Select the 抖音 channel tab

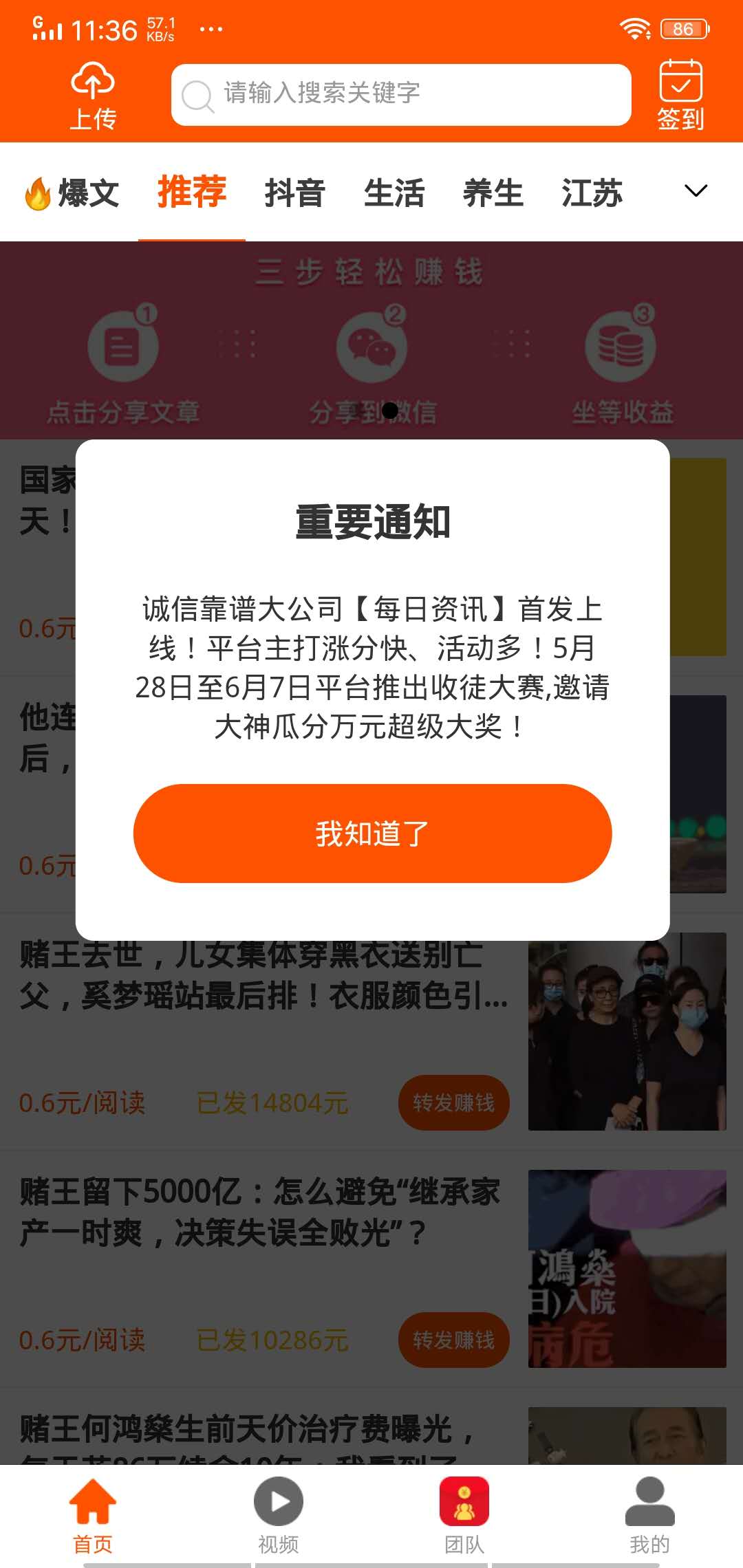coord(294,193)
